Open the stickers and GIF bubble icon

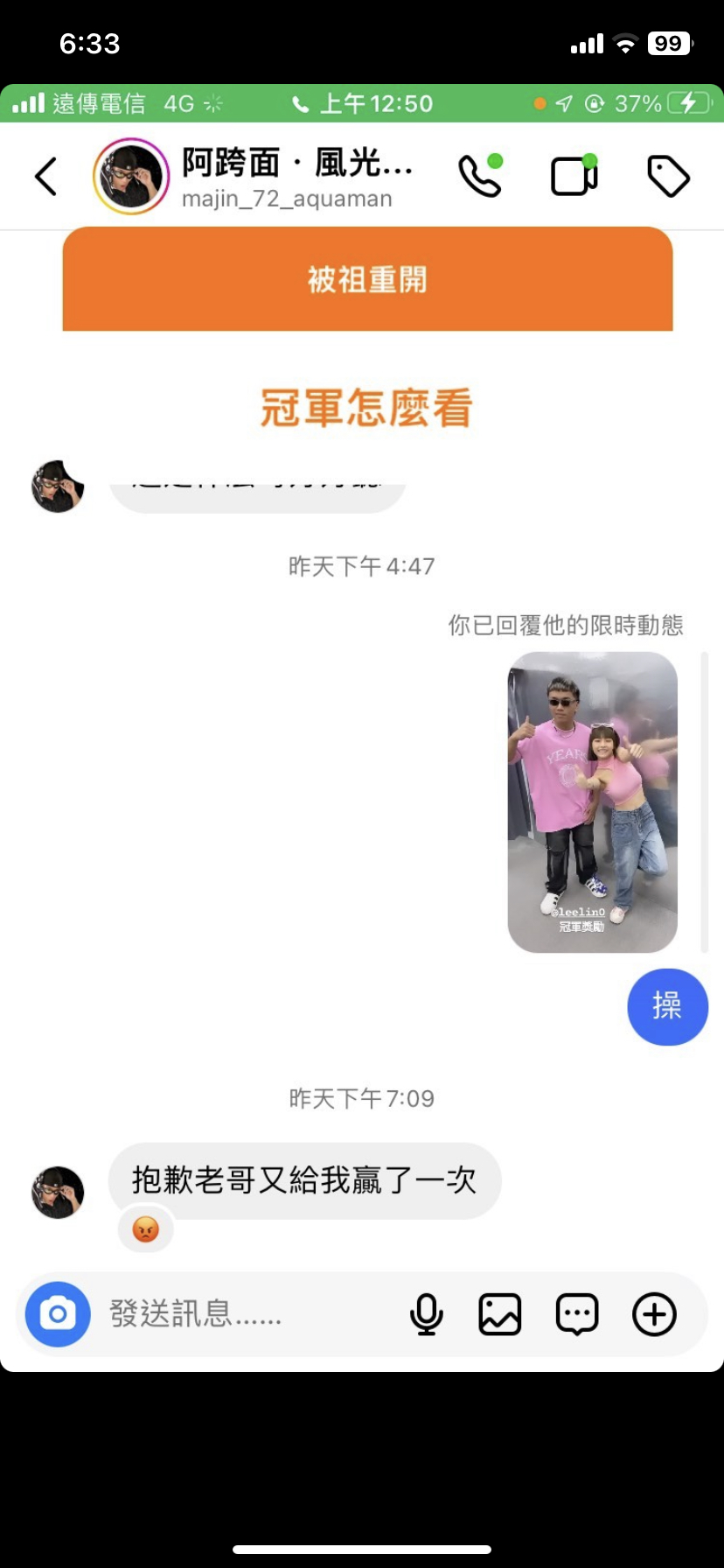577,1314
